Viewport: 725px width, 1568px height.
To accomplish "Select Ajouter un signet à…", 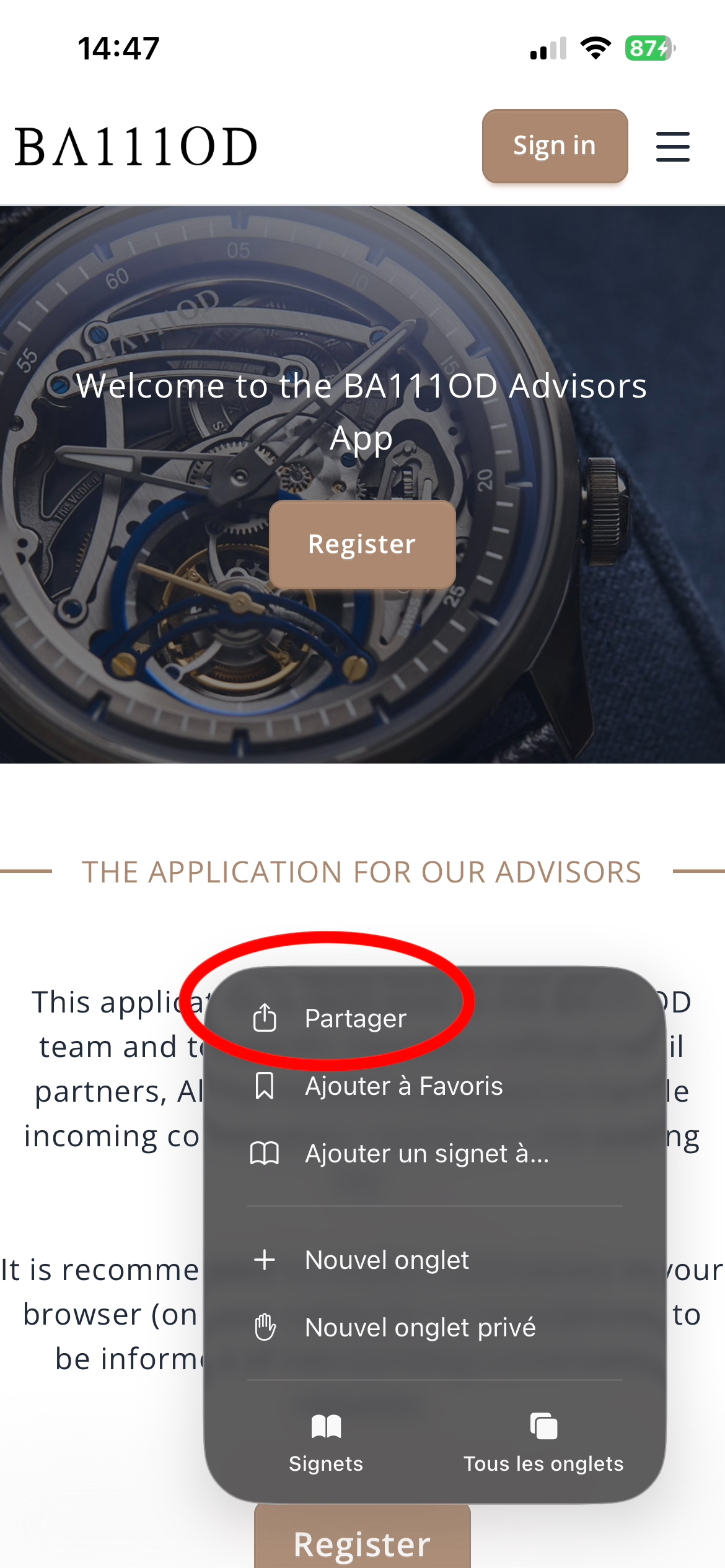I will tap(426, 1154).
